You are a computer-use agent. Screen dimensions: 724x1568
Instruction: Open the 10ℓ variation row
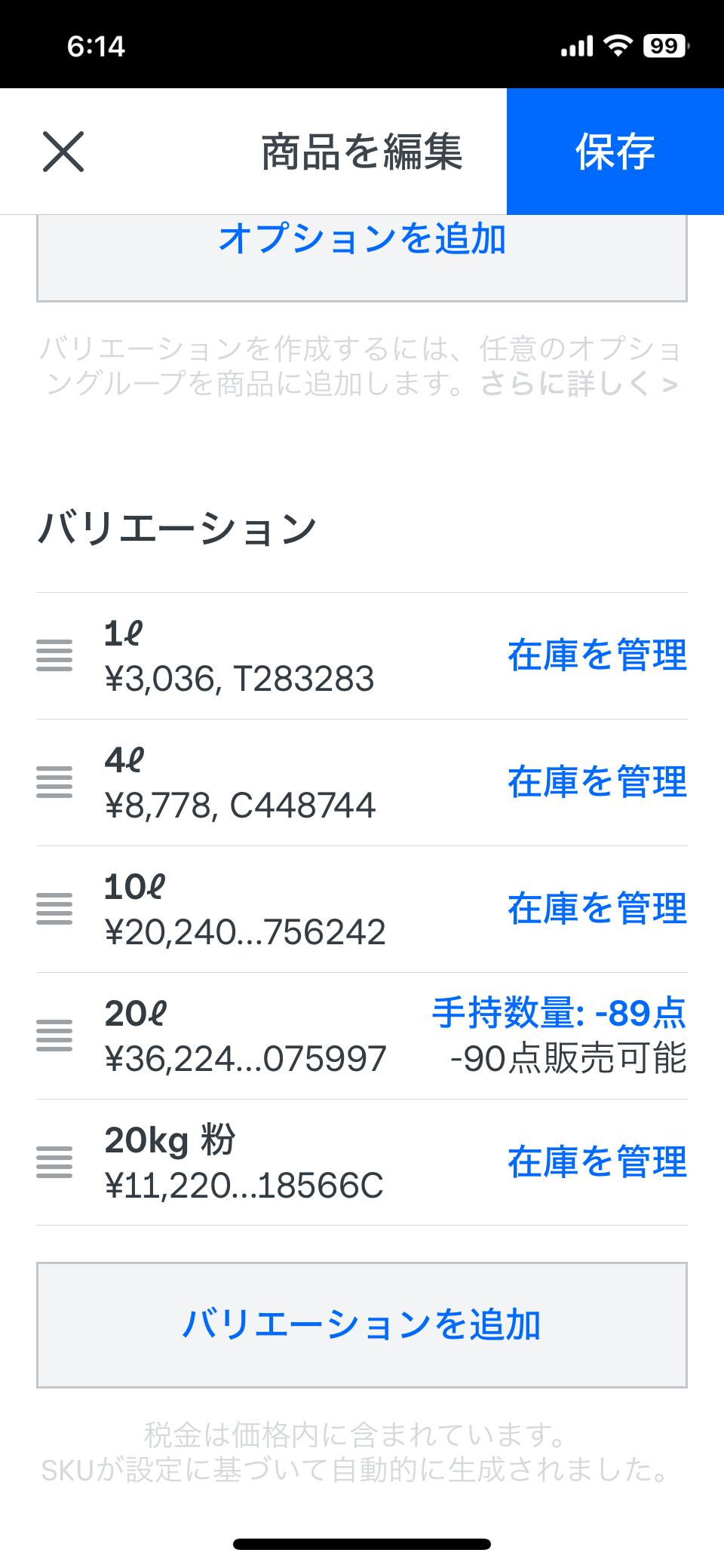coord(362,909)
